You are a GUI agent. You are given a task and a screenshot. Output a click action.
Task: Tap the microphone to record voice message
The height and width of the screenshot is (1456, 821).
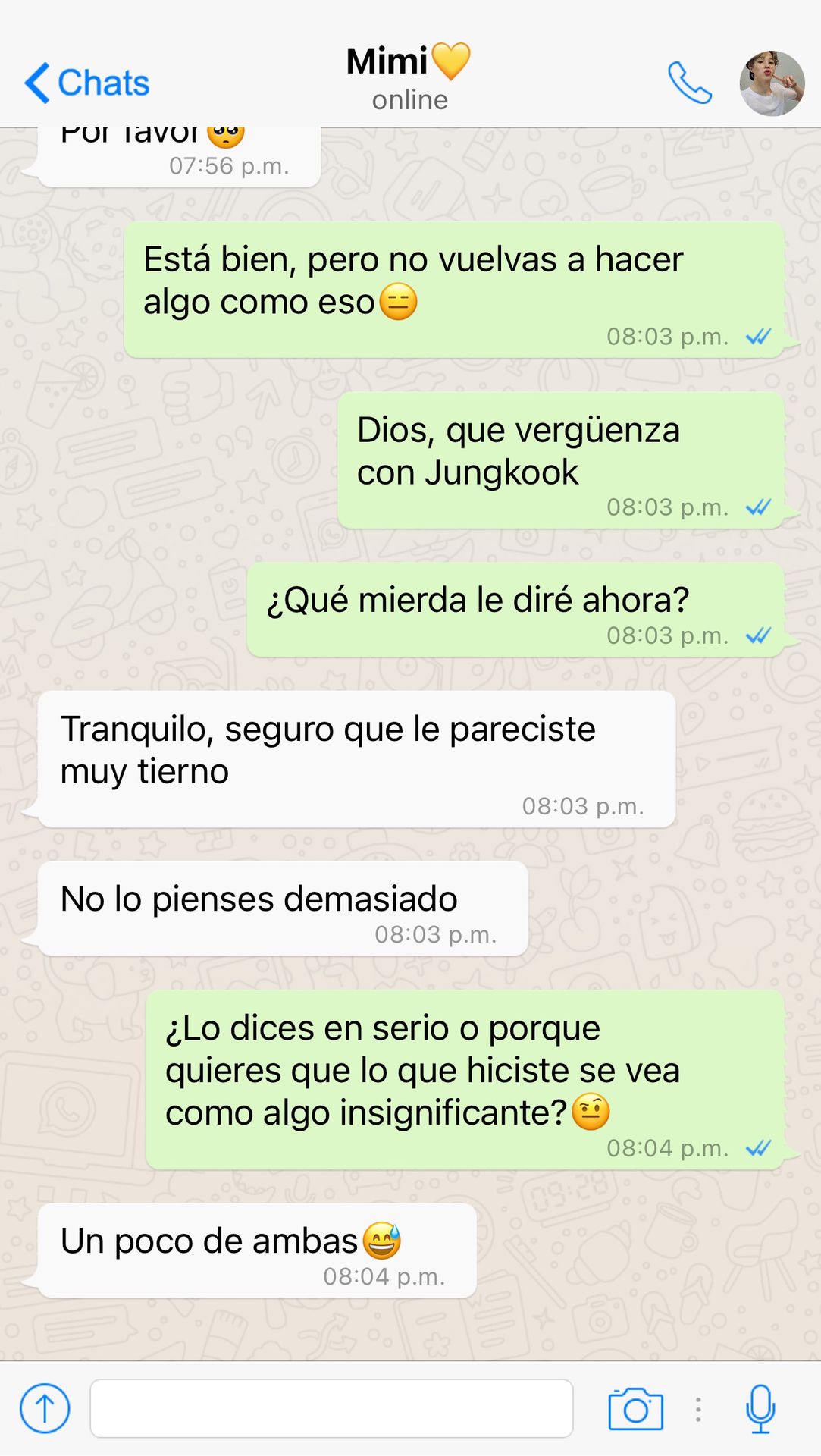(x=760, y=1409)
